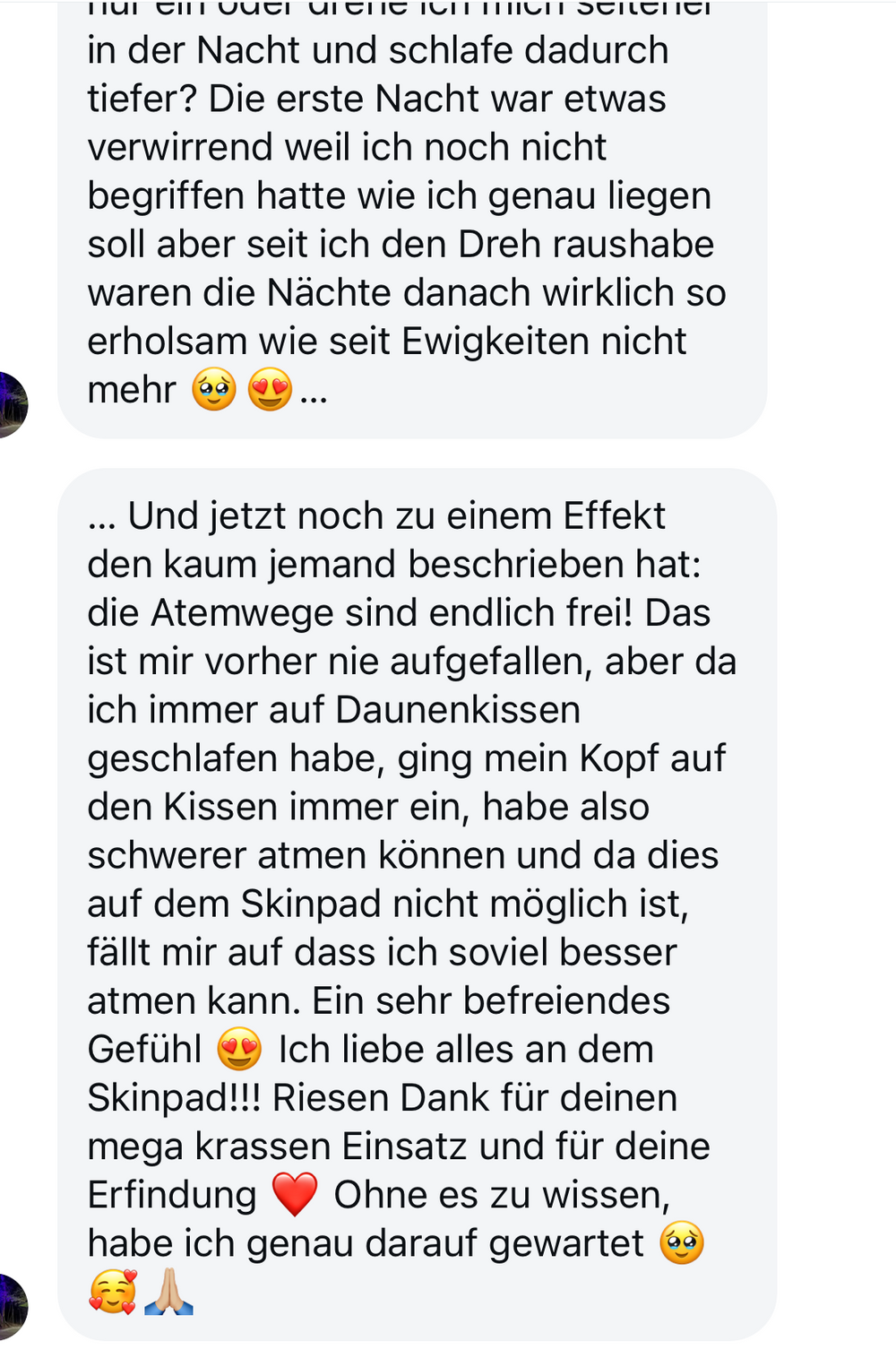Open sender's avatar beside the 'erholsam' message
This screenshot has width=896, height=1350.
(x=11, y=405)
